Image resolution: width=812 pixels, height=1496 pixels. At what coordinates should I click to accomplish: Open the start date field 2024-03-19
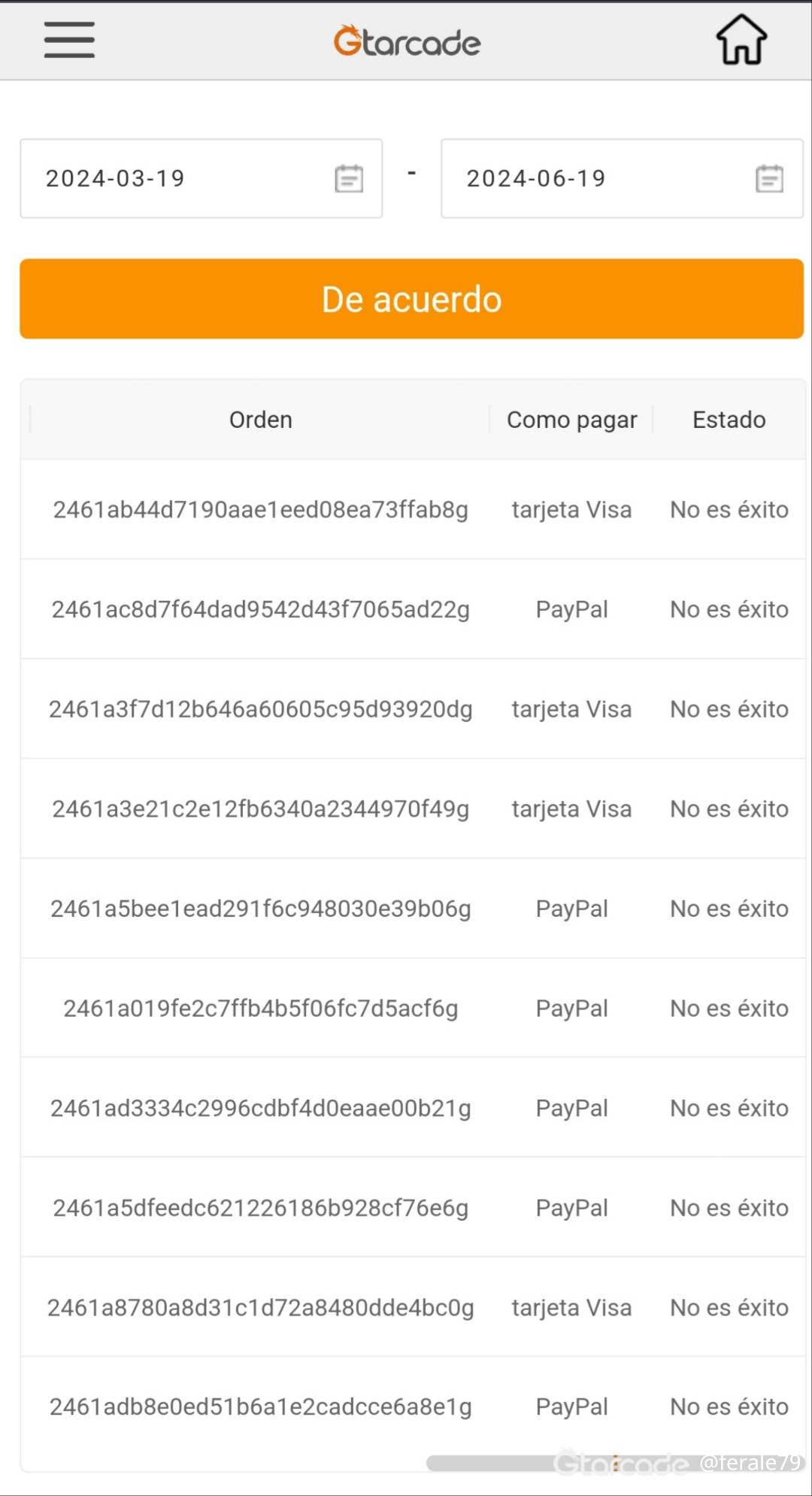click(x=201, y=178)
